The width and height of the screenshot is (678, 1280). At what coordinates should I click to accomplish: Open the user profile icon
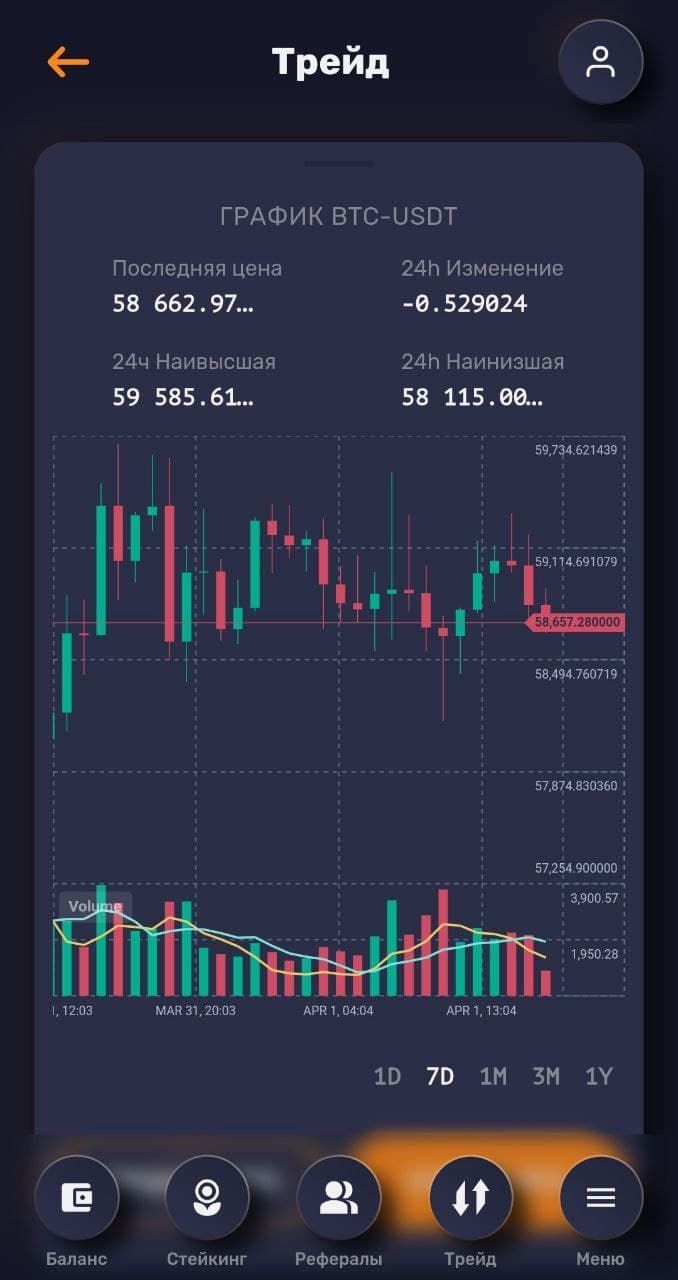(600, 62)
